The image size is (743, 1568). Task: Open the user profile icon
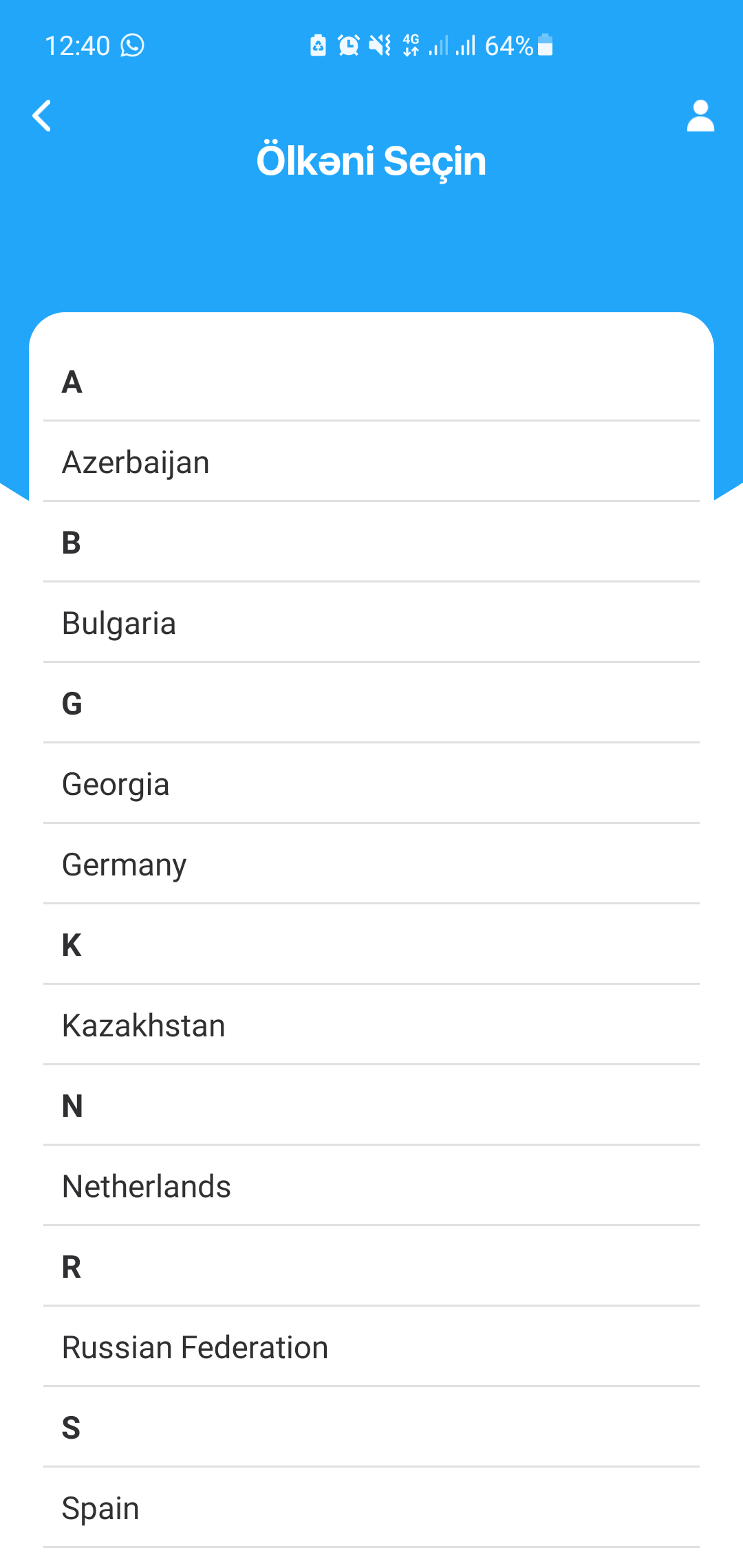coord(700,116)
